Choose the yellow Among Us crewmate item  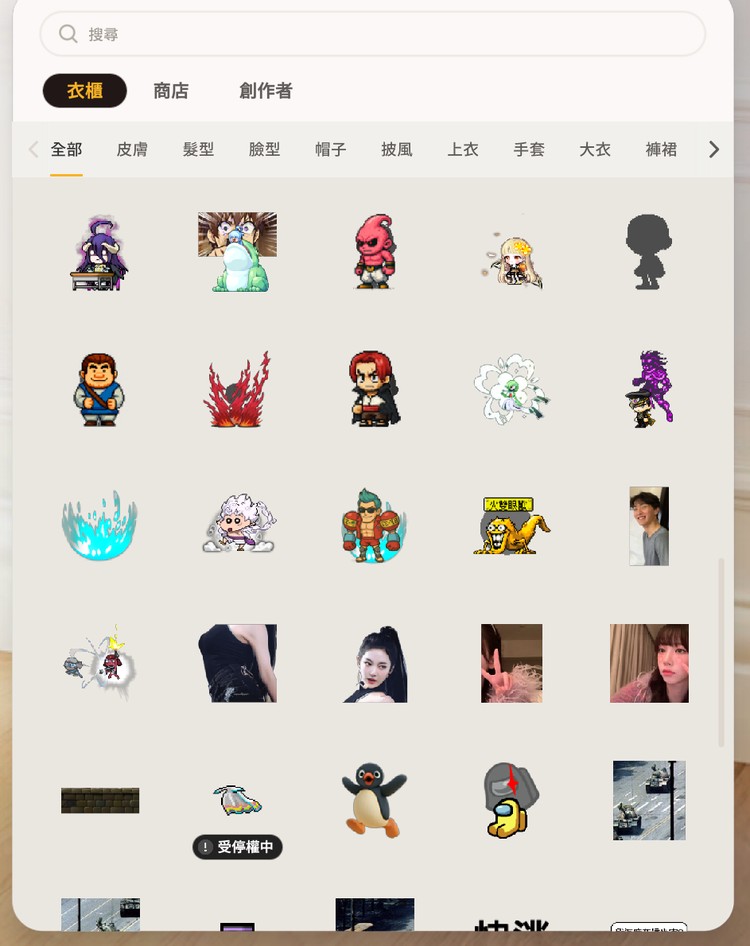point(511,799)
